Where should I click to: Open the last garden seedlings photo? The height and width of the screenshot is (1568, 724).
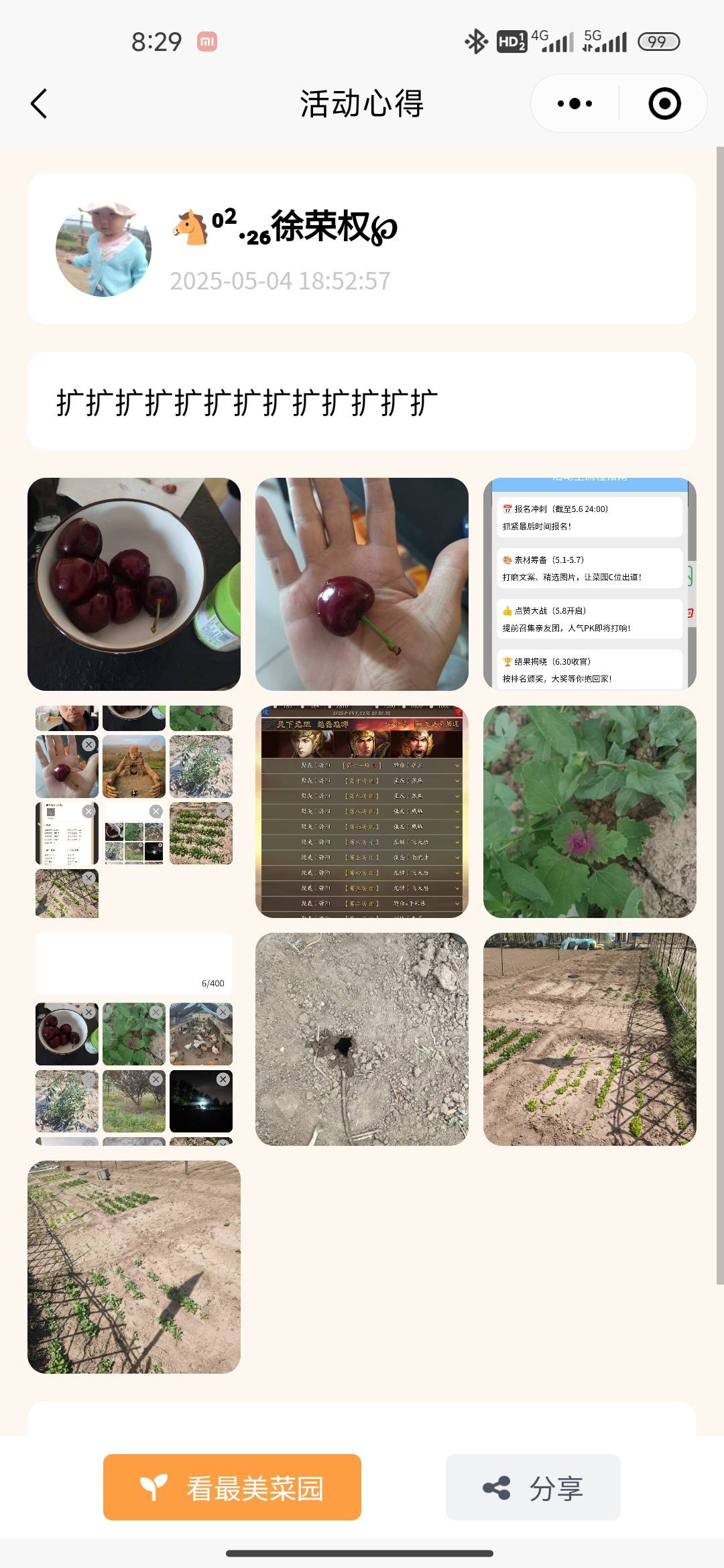click(134, 1267)
